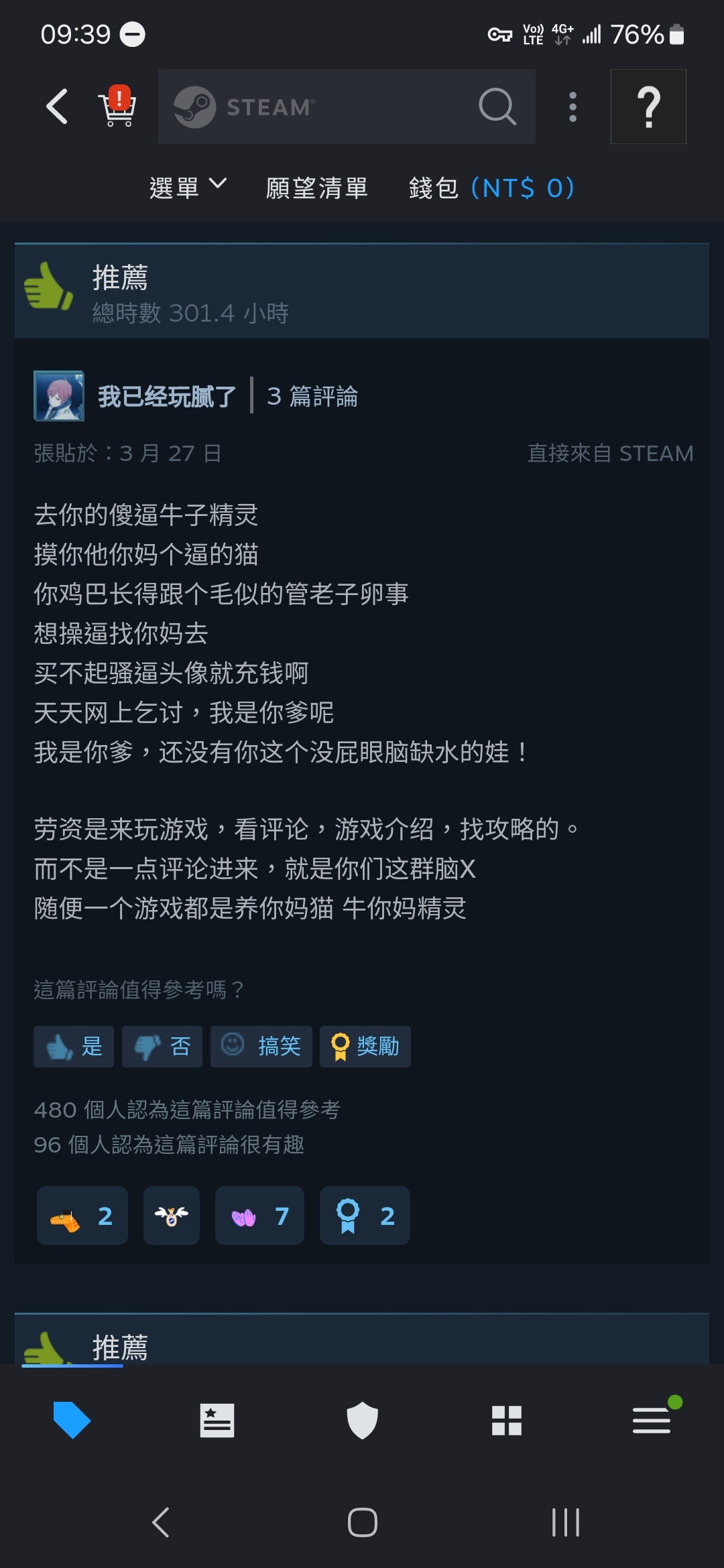724x1568 pixels.
Task: Open the Steam Guard shield tab
Action: pos(362,1420)
